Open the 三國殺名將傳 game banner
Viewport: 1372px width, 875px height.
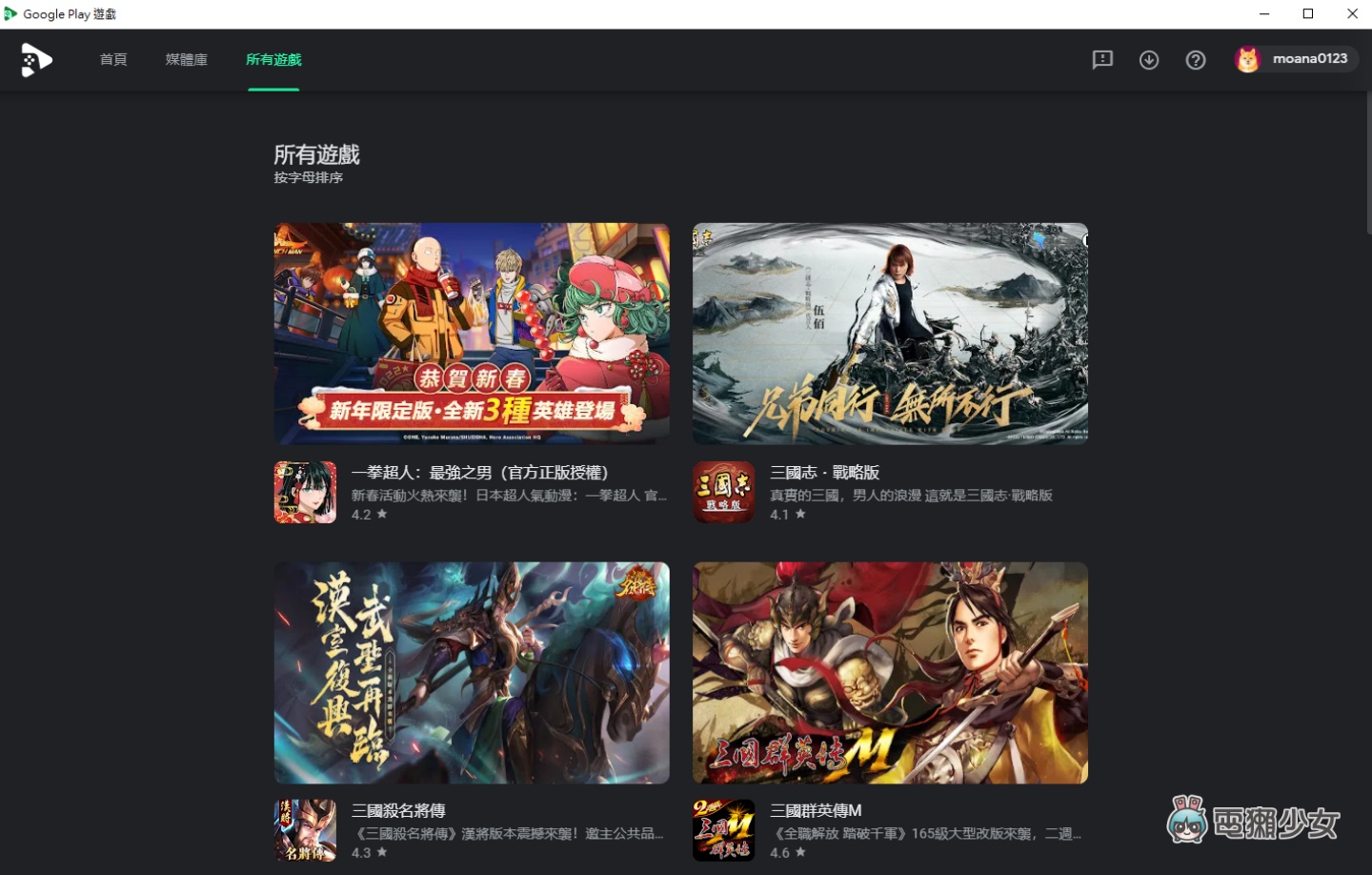click(x=472, y=673)
